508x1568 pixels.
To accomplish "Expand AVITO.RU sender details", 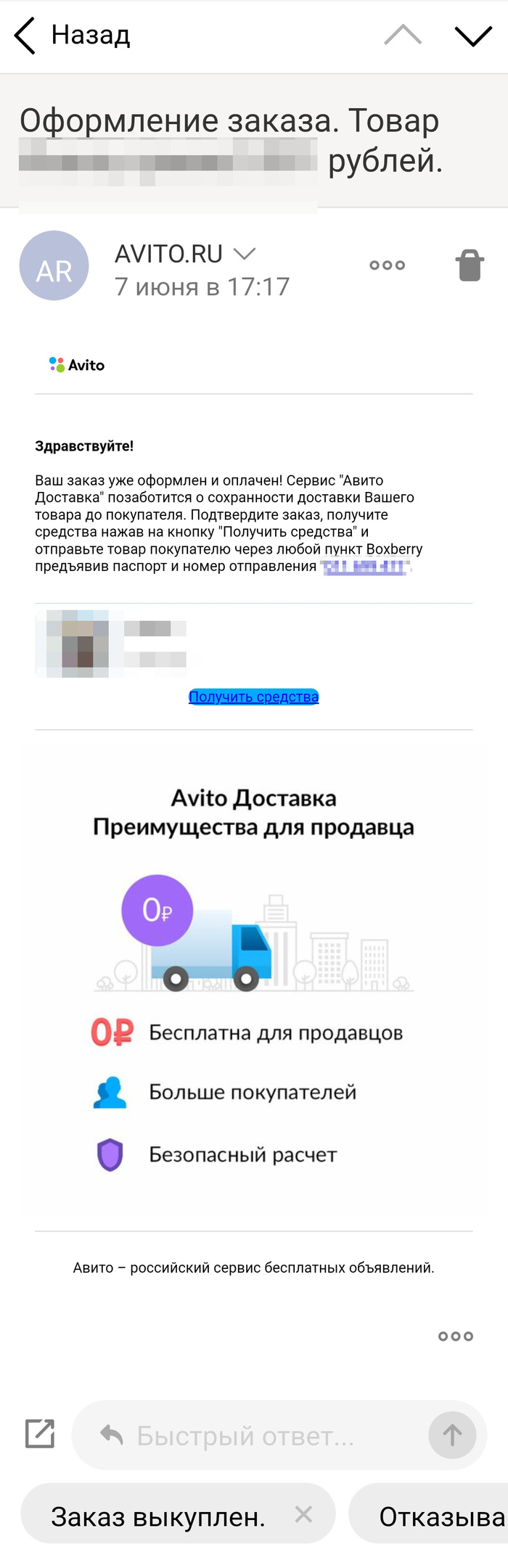I will tap(245, 254).
